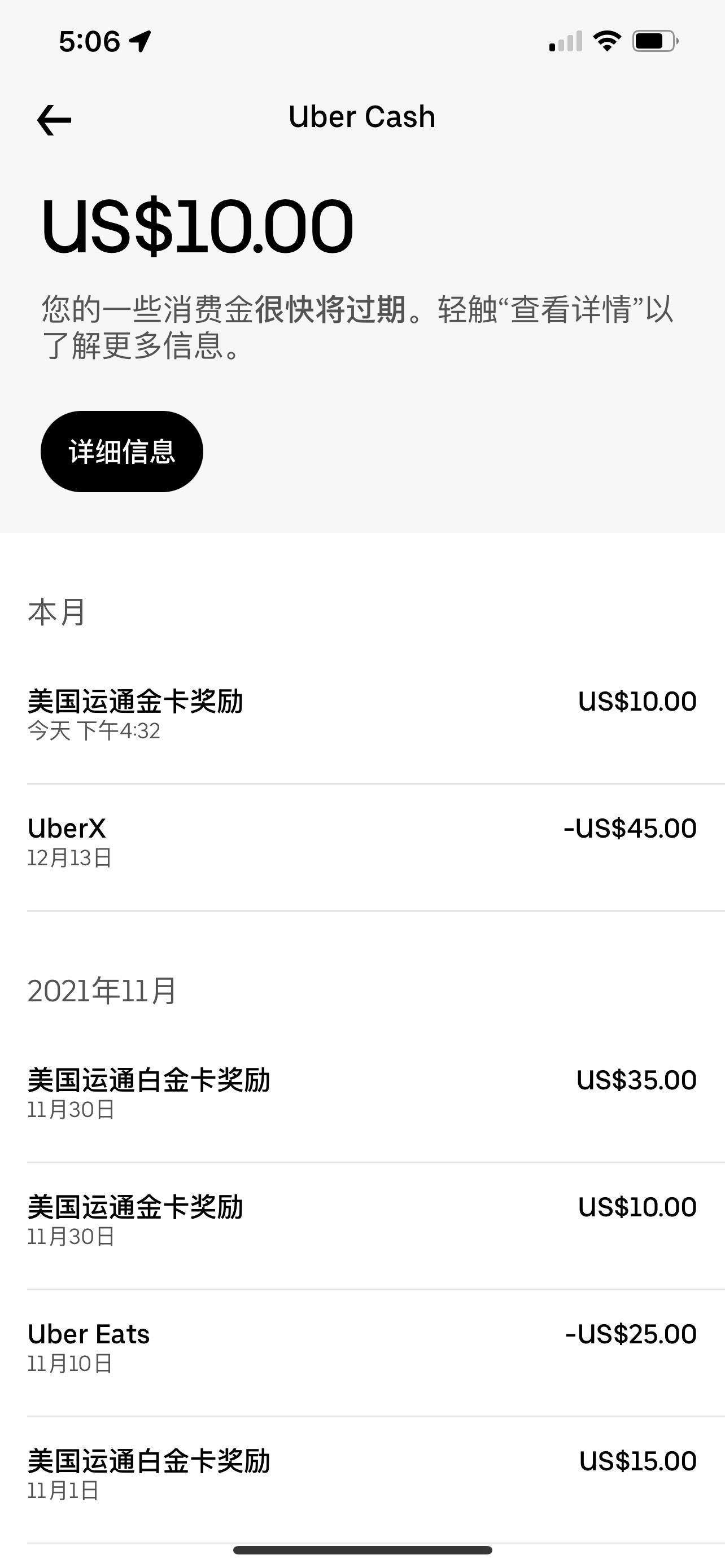The image size is (725, 1568).
Task: View the UberX 12月13日 transaction
Action: click(362, 841)
